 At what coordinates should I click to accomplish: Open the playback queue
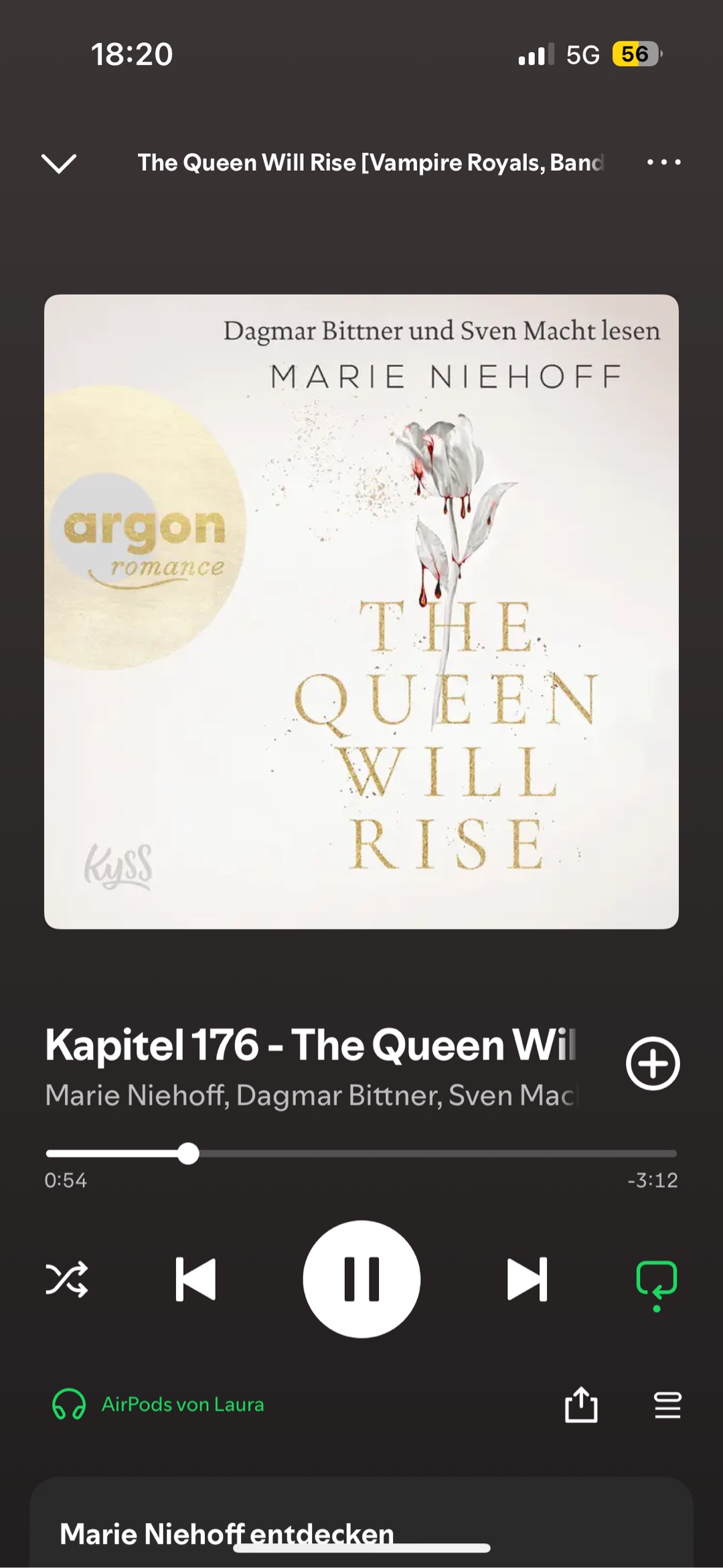(x=667, y=1404)
